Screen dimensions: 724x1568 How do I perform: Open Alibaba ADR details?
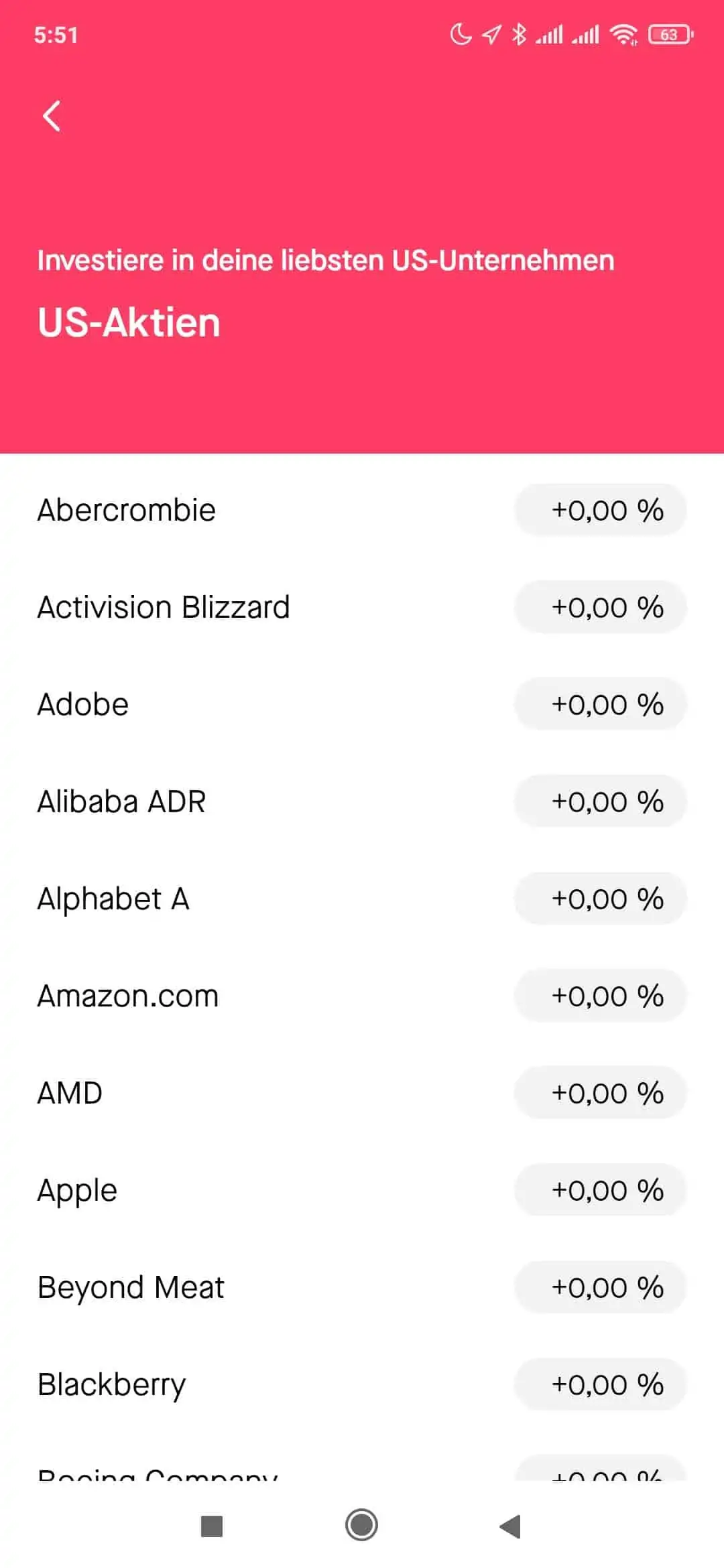point(362,801)
